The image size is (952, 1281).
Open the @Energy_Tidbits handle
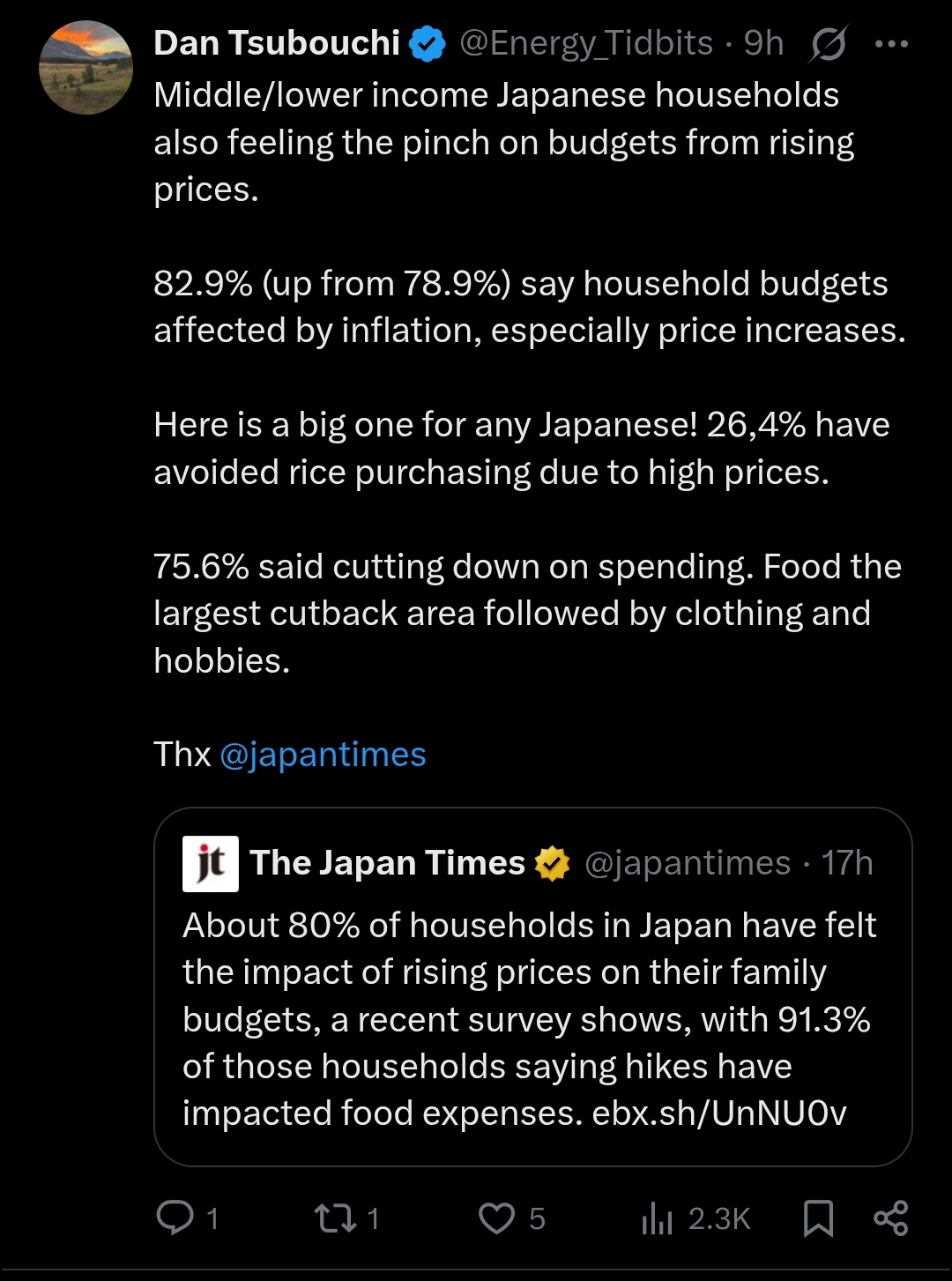(x=586, y=43)
